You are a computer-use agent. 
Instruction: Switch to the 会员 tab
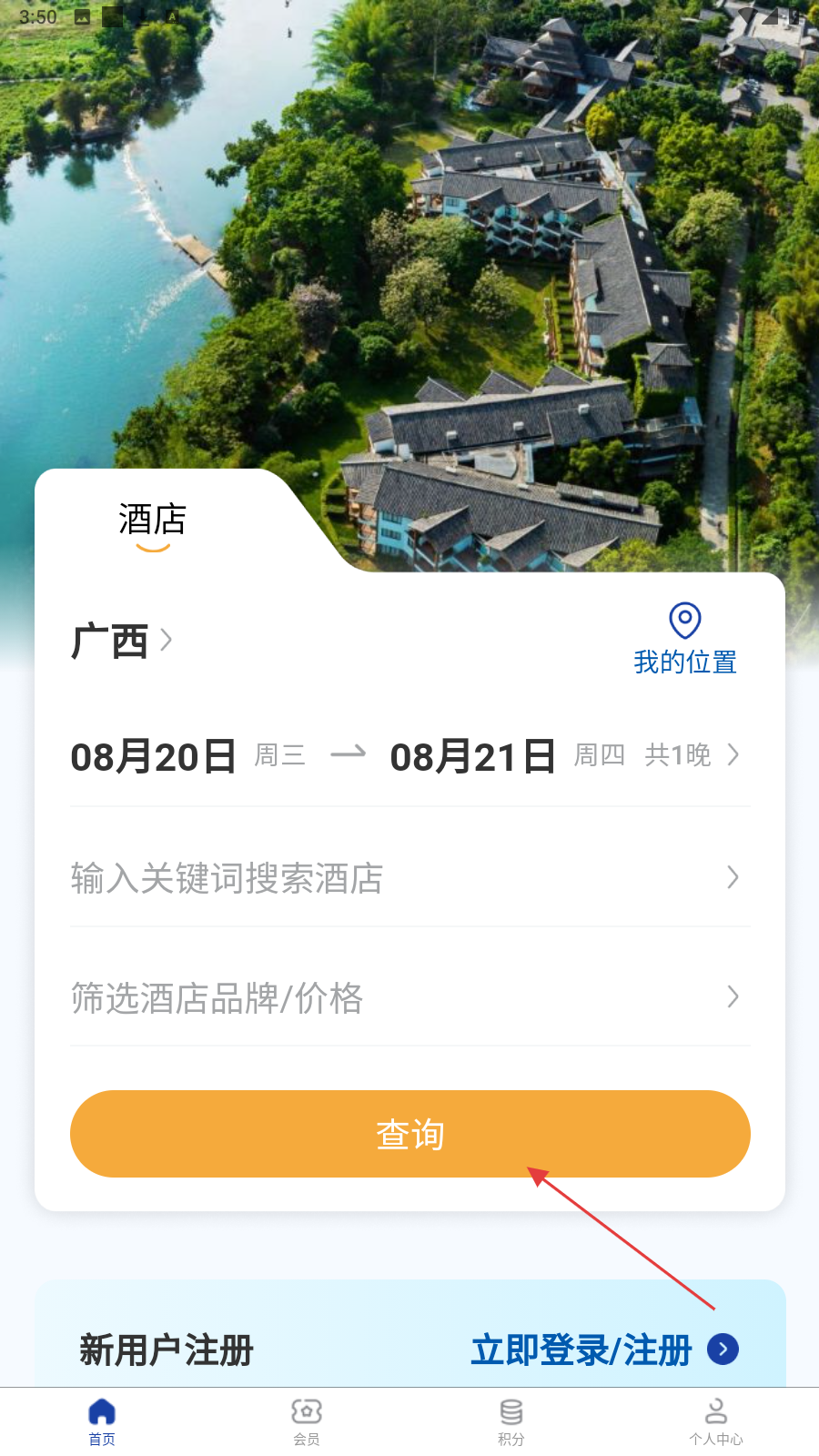(x=307, y=1421)
